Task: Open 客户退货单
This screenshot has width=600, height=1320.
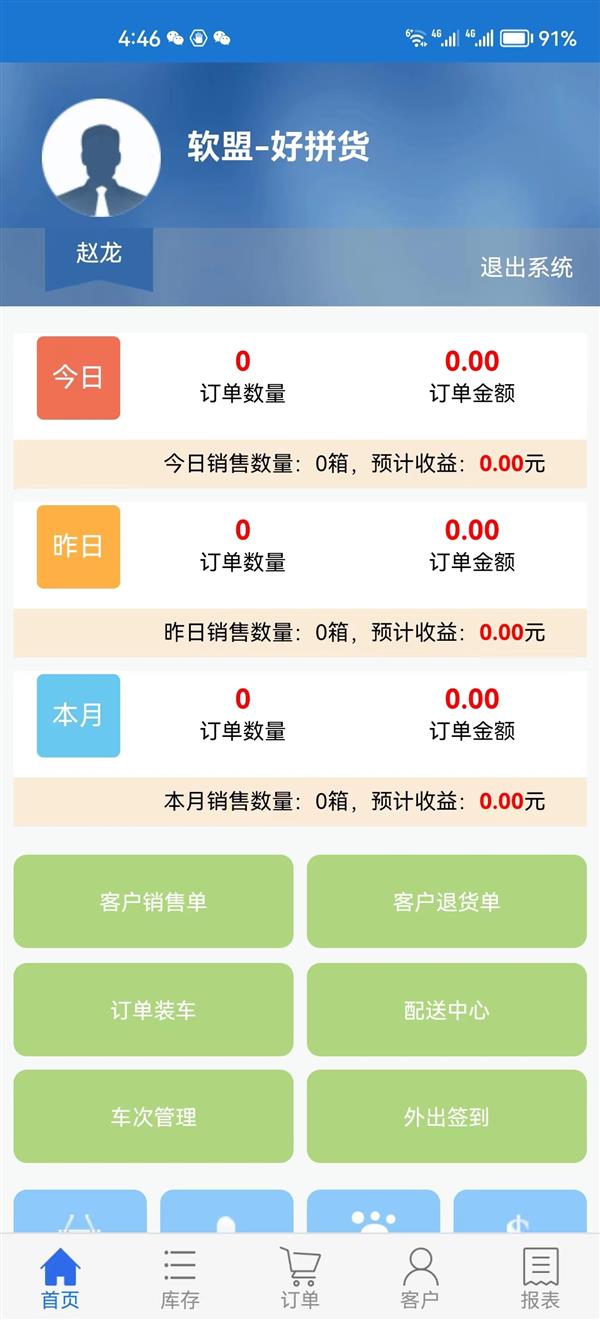Action: [447, 901]
